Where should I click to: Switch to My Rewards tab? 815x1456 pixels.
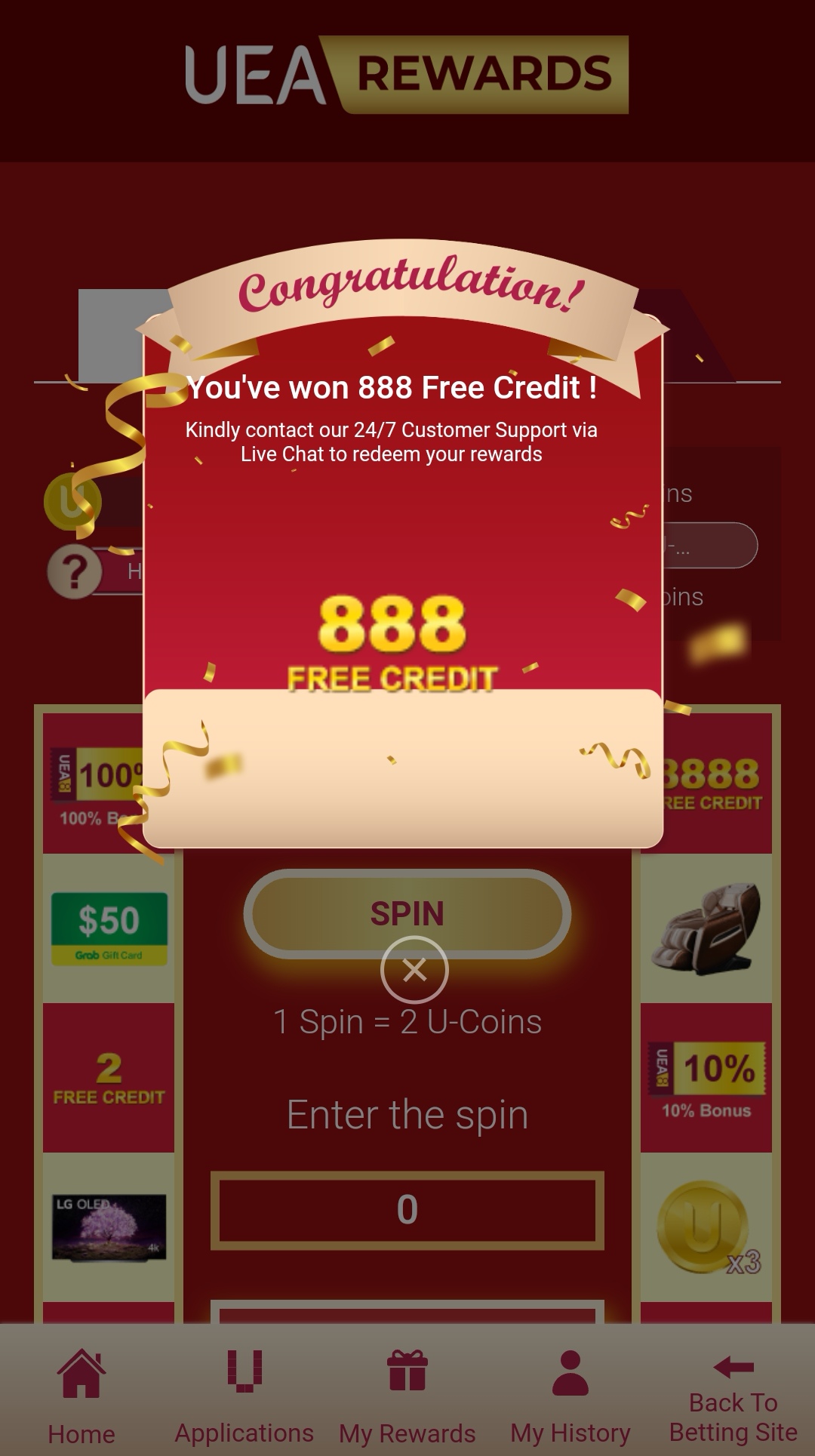[407, 1396]
